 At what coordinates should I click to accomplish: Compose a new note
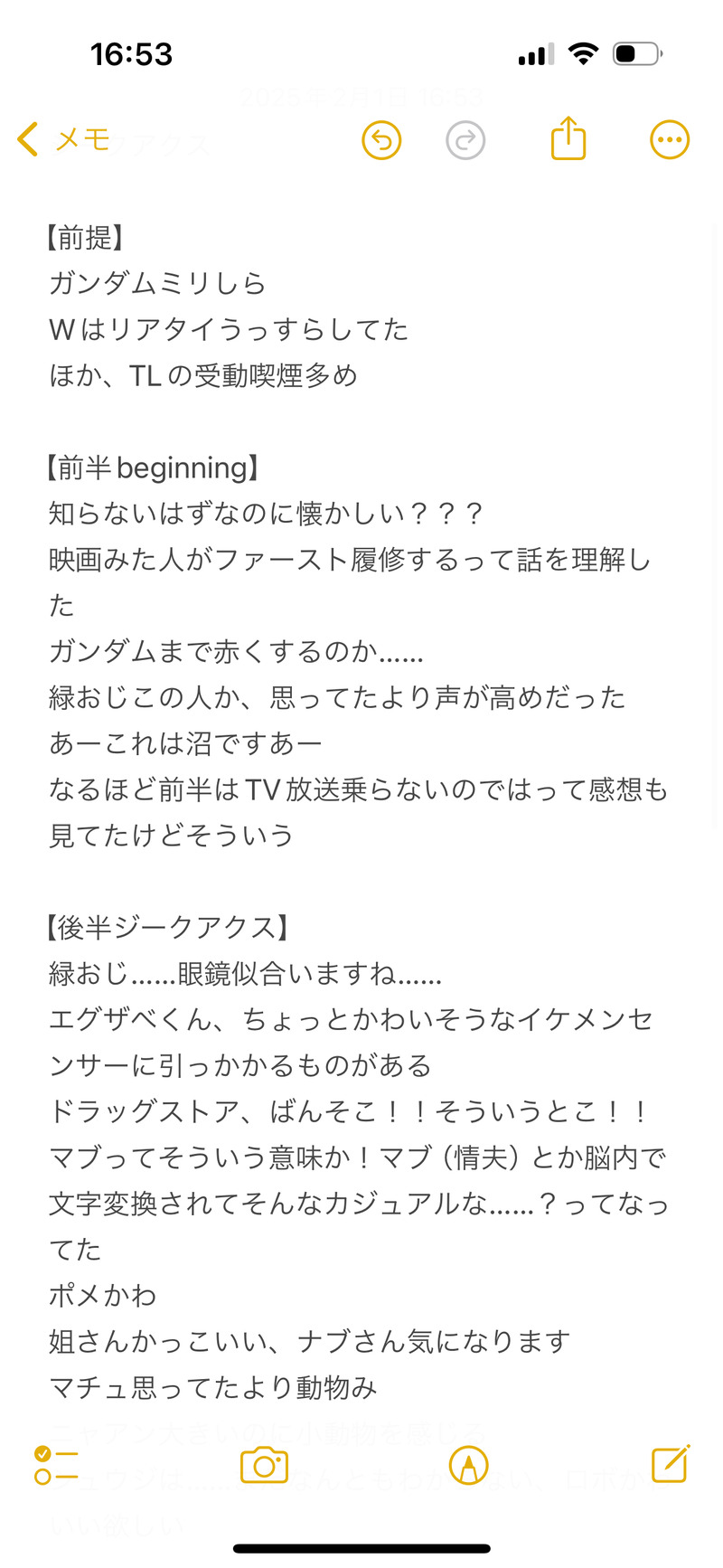coord(671,1464)
